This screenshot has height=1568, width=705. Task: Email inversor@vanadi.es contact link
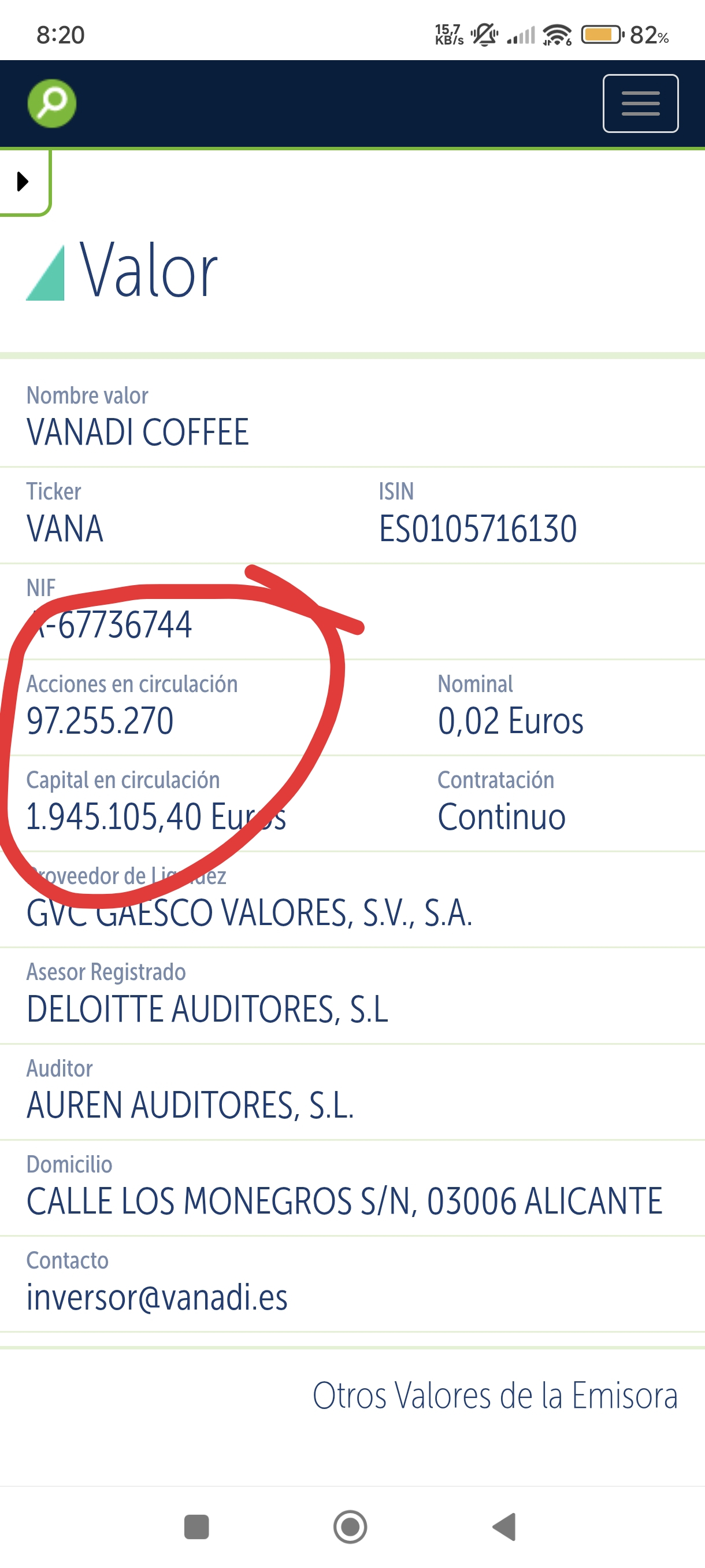click(x=157, y=1297)
